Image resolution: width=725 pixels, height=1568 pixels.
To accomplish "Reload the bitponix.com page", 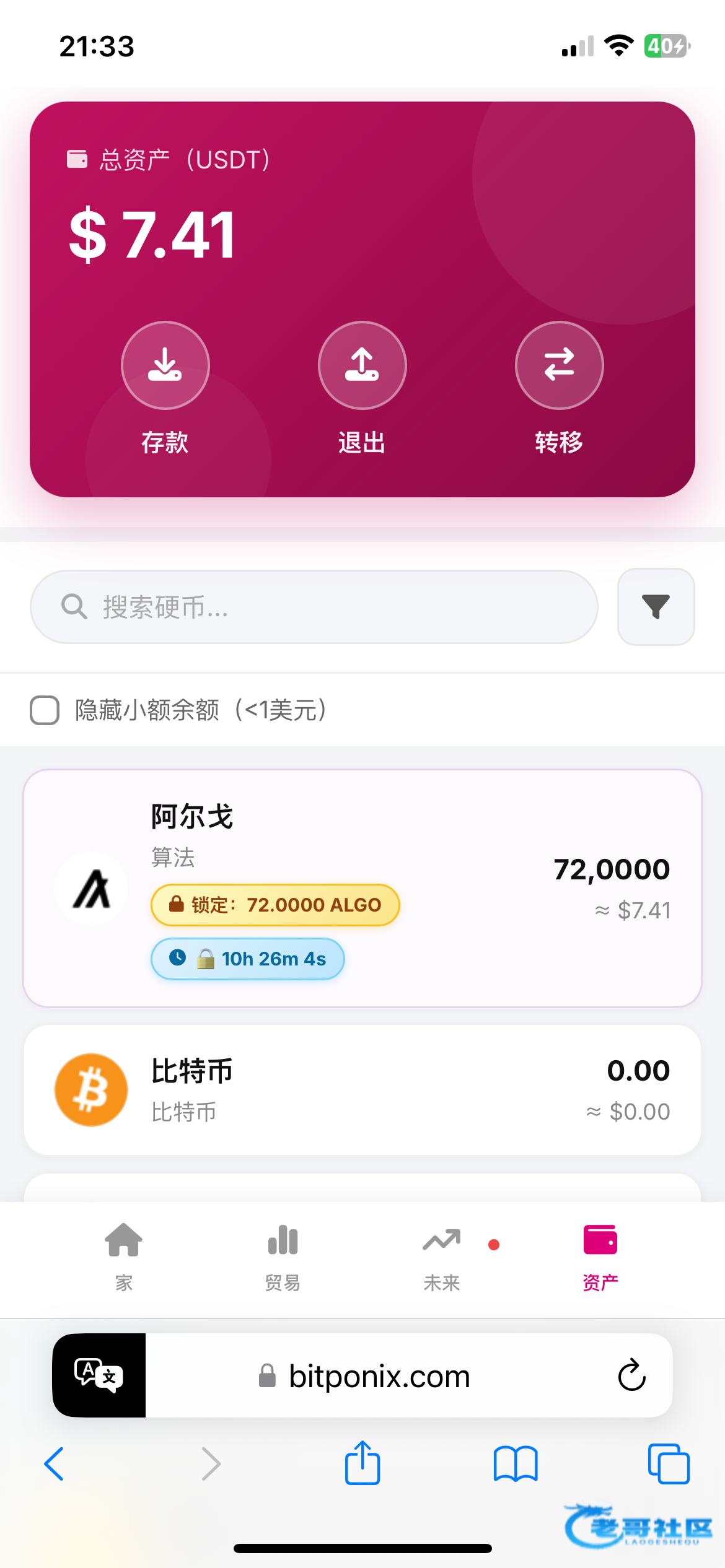I will [632, 1375].
